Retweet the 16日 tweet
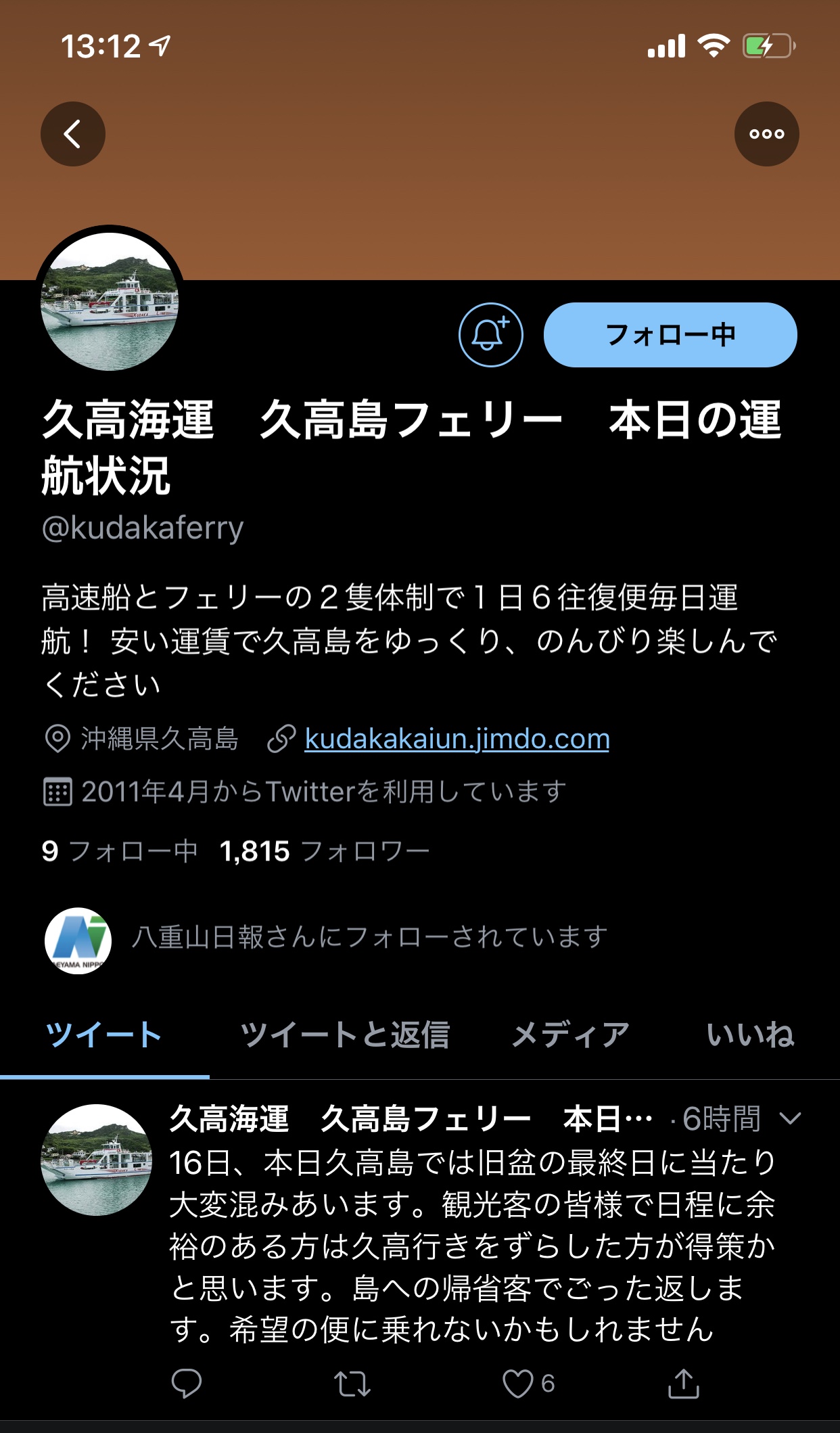The height and width of the screenshot is (1433, 840). point(352,1383)
